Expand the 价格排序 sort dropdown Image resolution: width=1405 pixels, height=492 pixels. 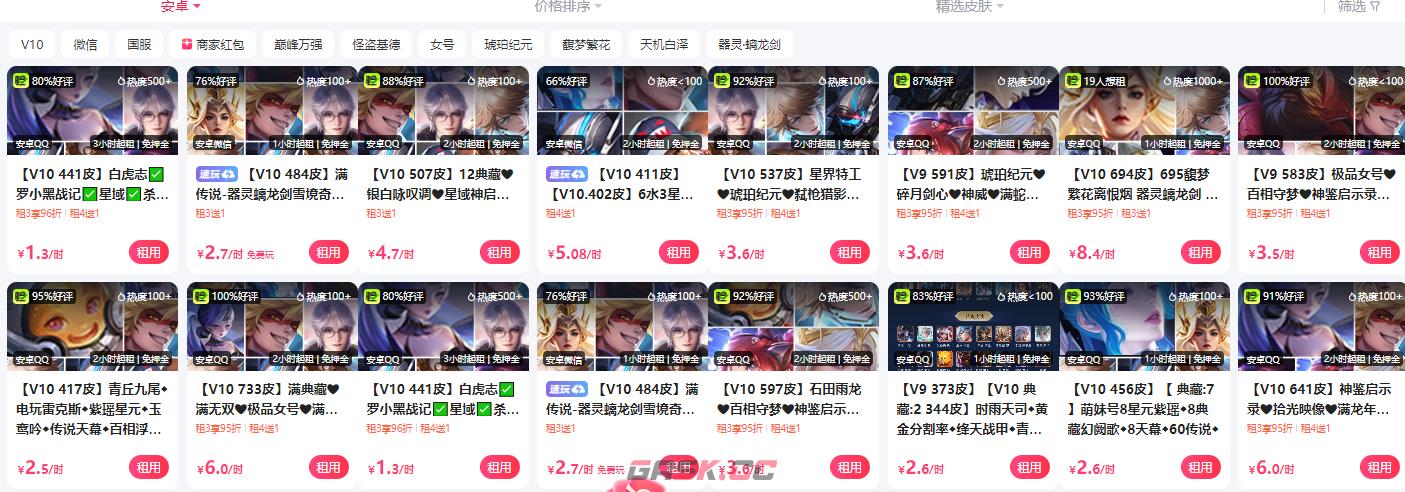[x=567, y=6]
